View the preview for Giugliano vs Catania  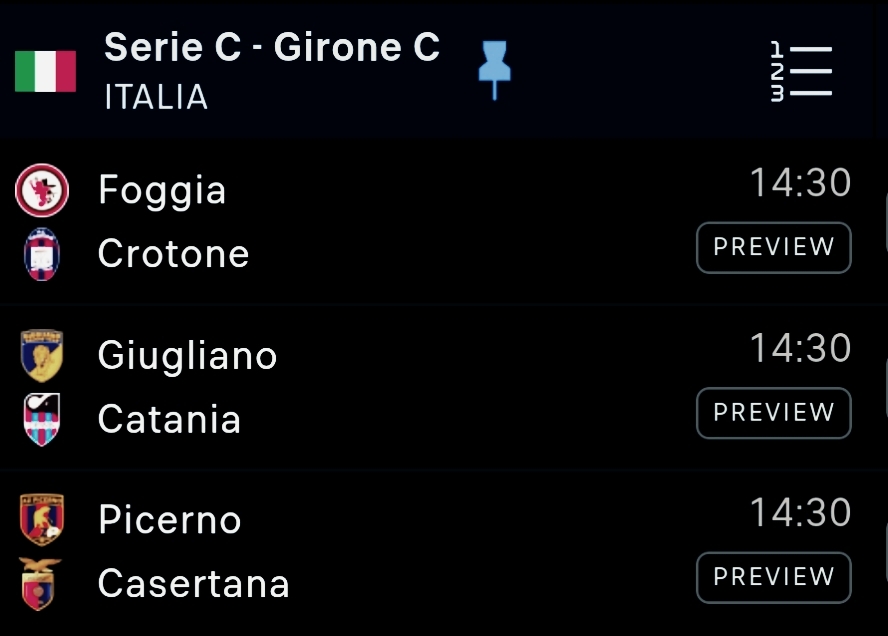pyautogui.click(x=773, y=413)
